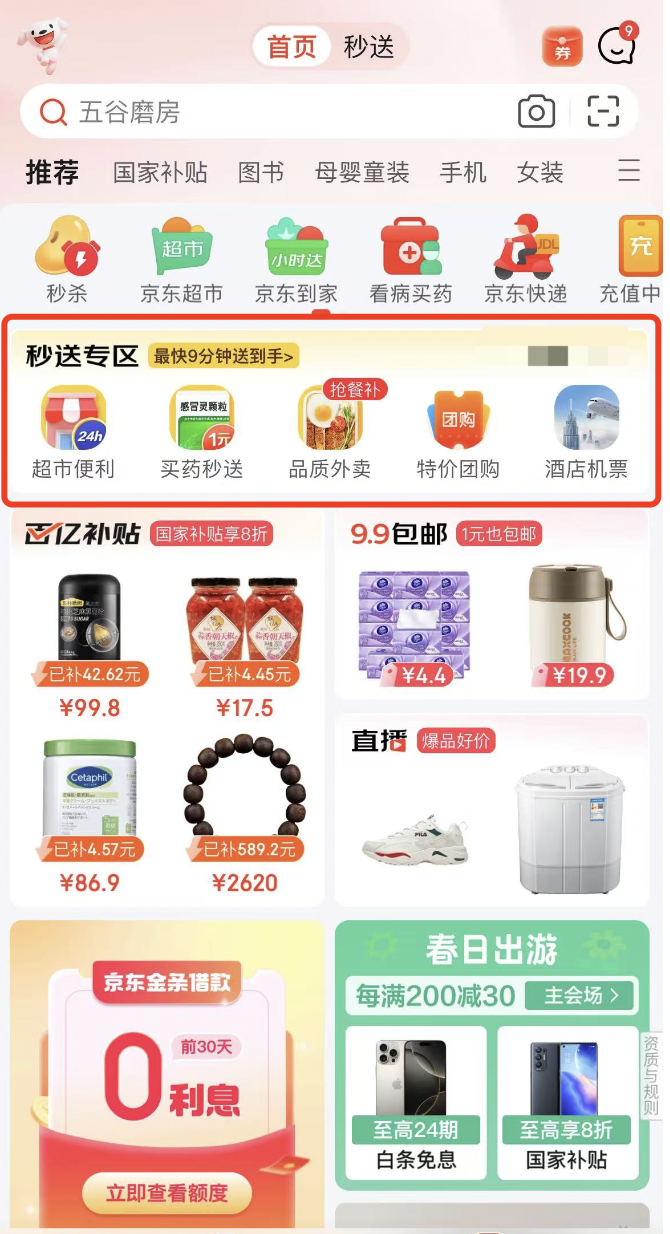This screenshot has width=670, height=1234.
Task: Open 秒杀 flash sale shortcut
Action: pyautogui.click(x=67, y=260)
